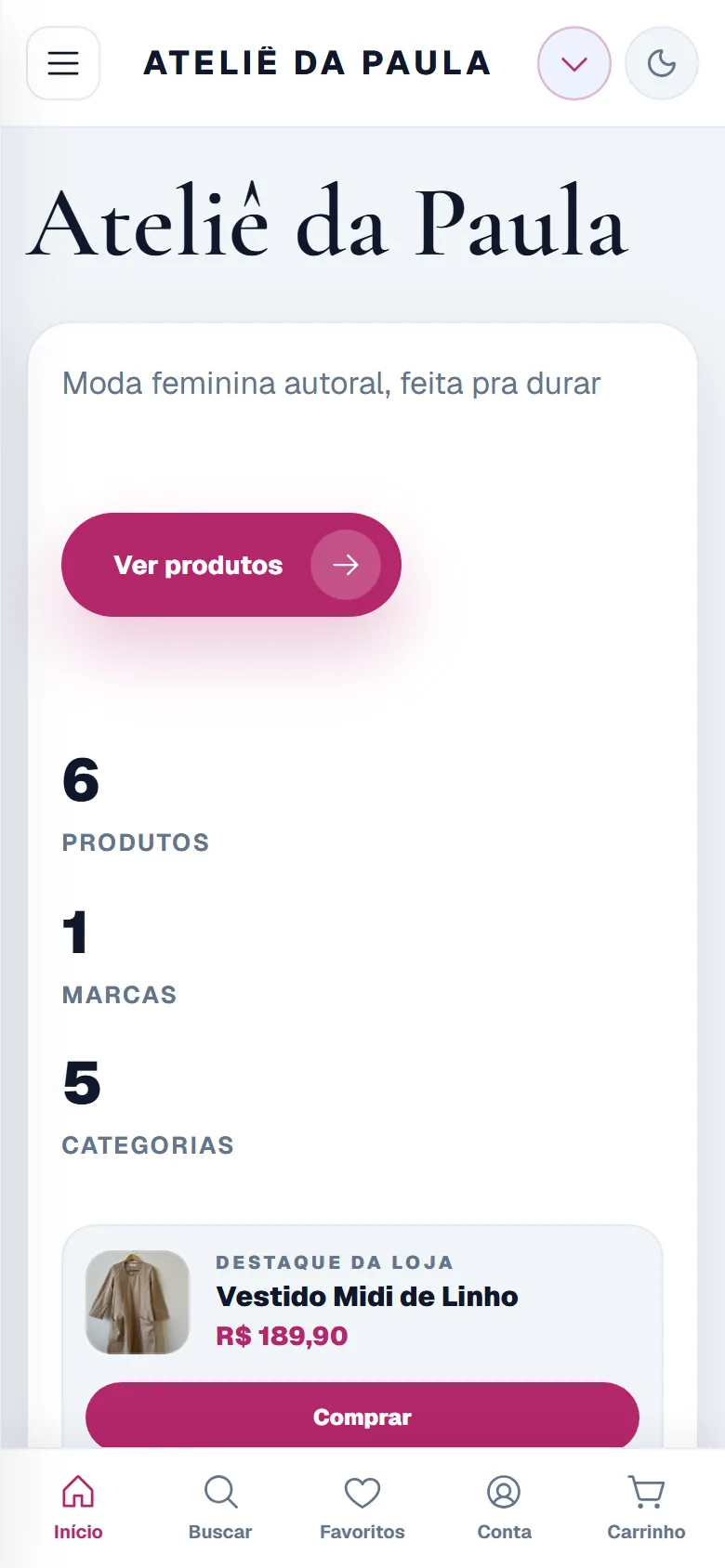Screen dimensions: 725x1568
Task: Switch to the Buscar tab
Action: pos(220,1509)
